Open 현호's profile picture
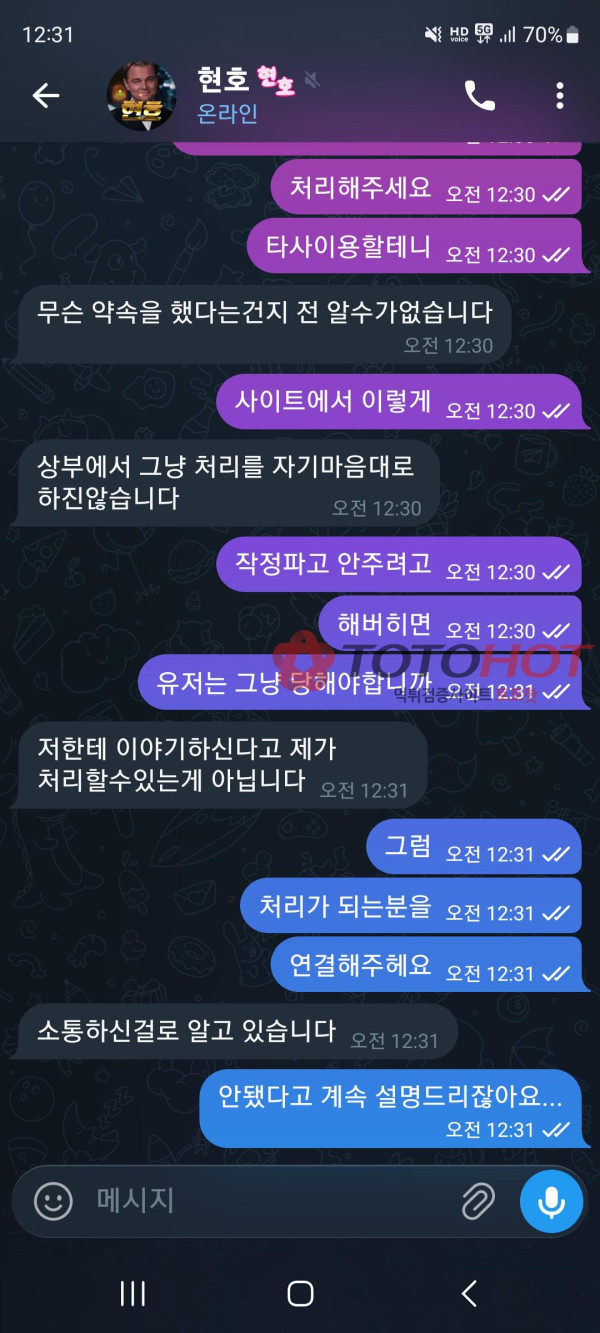The width and height of the screenshot is (600, 1333). tap(141, 96)
